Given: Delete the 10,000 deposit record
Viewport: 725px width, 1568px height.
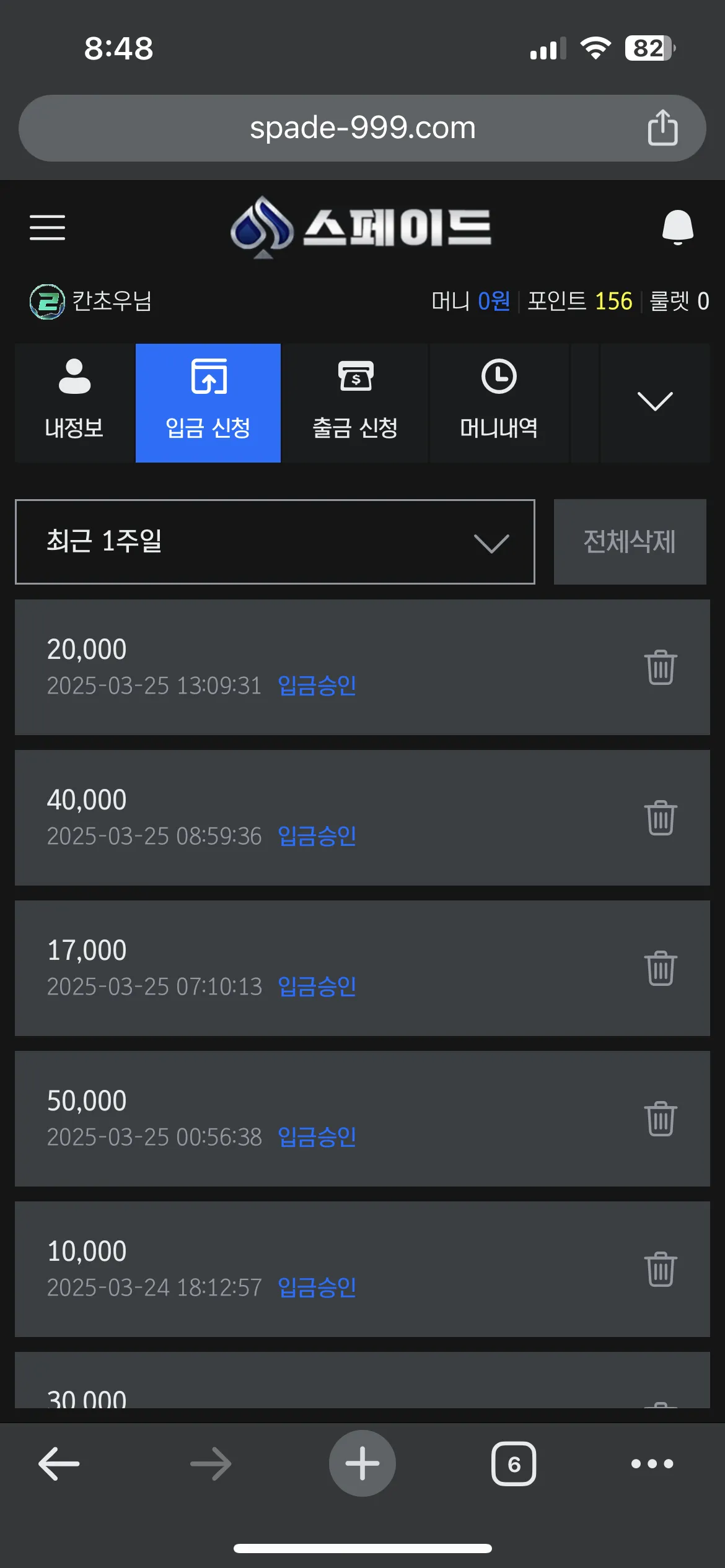Looking at the screenshot, I should click(x=661, y=1270).
